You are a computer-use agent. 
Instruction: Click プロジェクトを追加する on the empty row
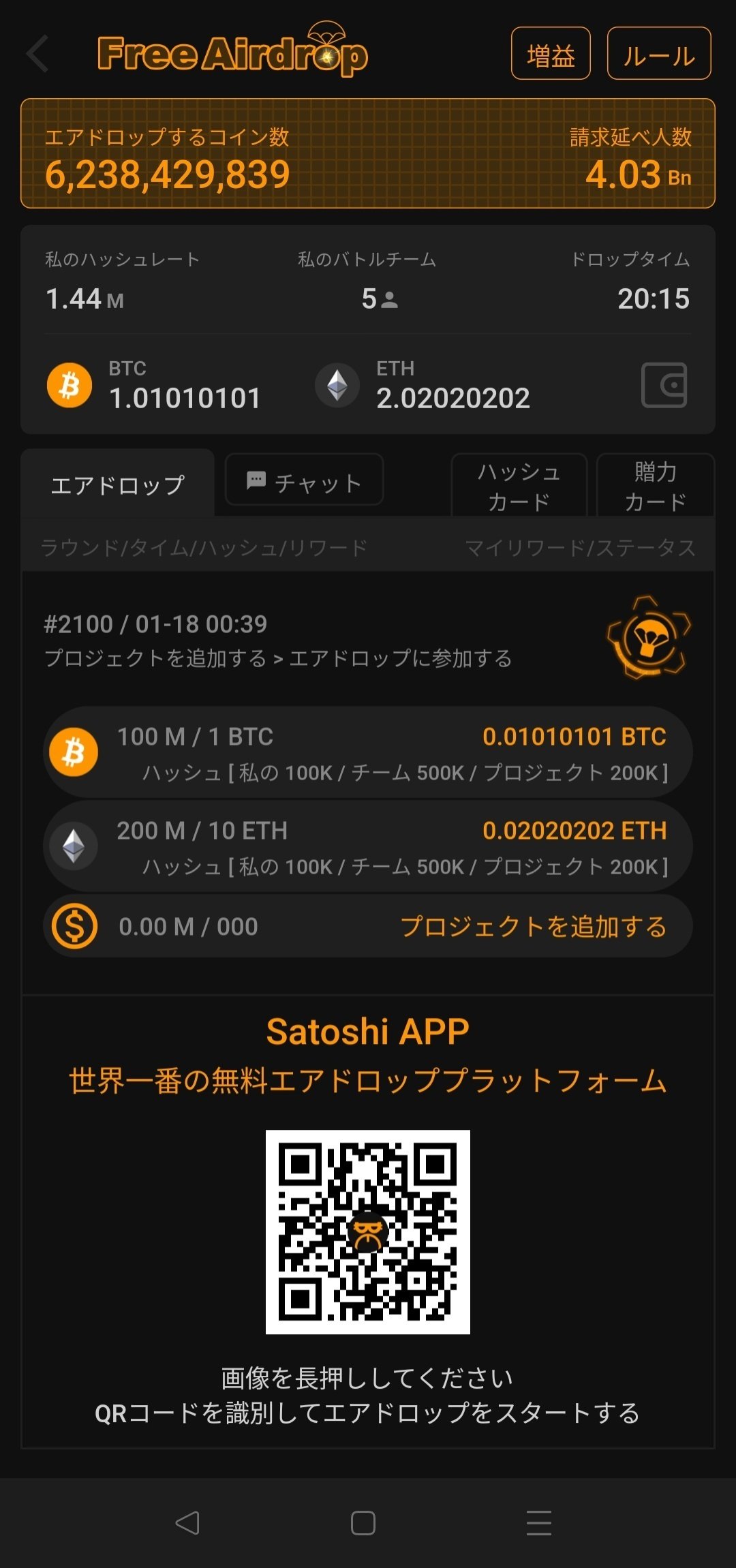(x=534, y=925)
